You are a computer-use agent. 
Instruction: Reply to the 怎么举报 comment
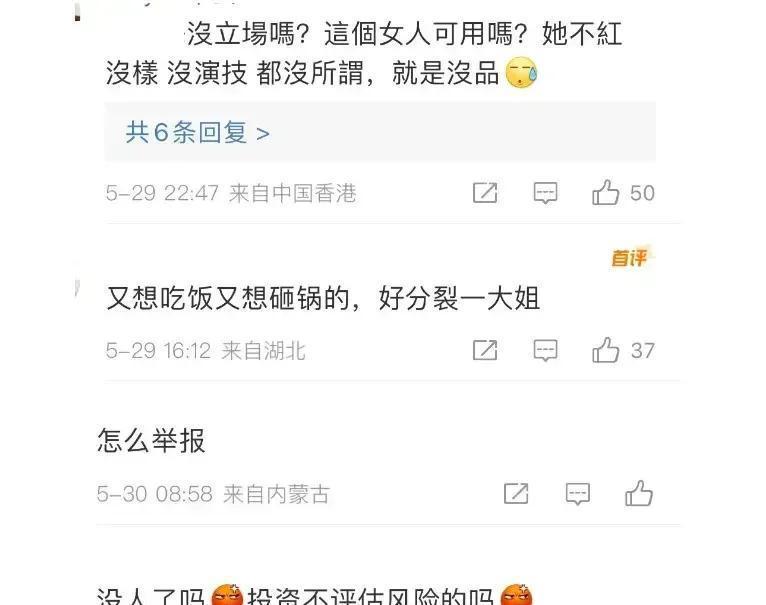click(x=578, y=493)
